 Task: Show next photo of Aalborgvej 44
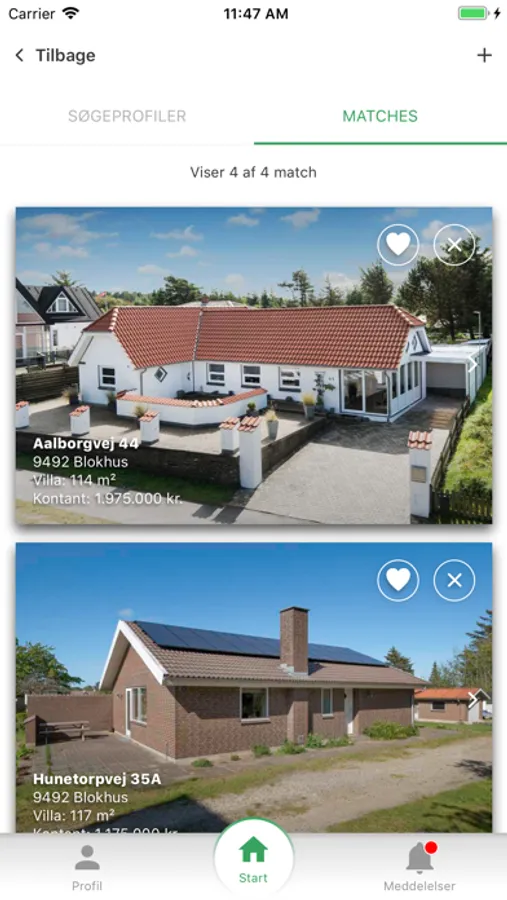pyautogui.click(x=473, y=363)
